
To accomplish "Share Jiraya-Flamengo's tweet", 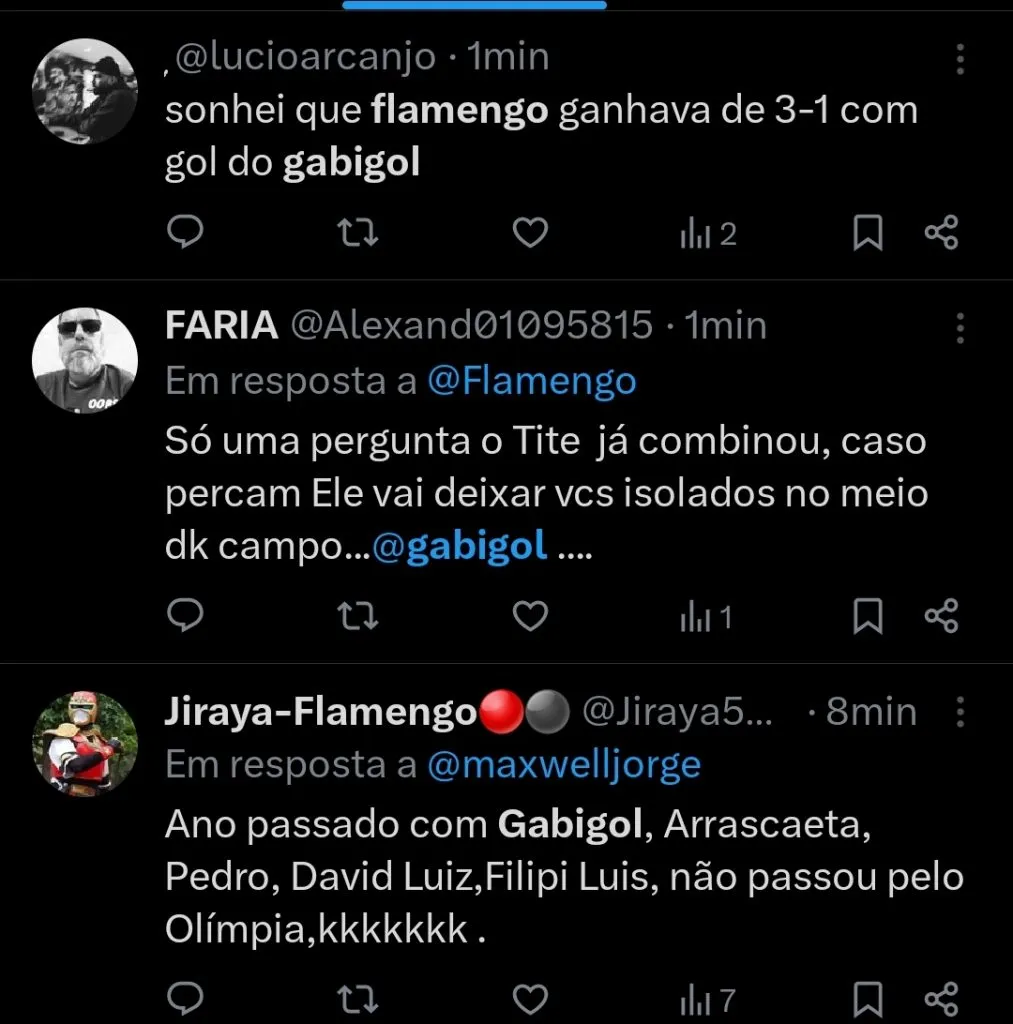I will [939, 998].
